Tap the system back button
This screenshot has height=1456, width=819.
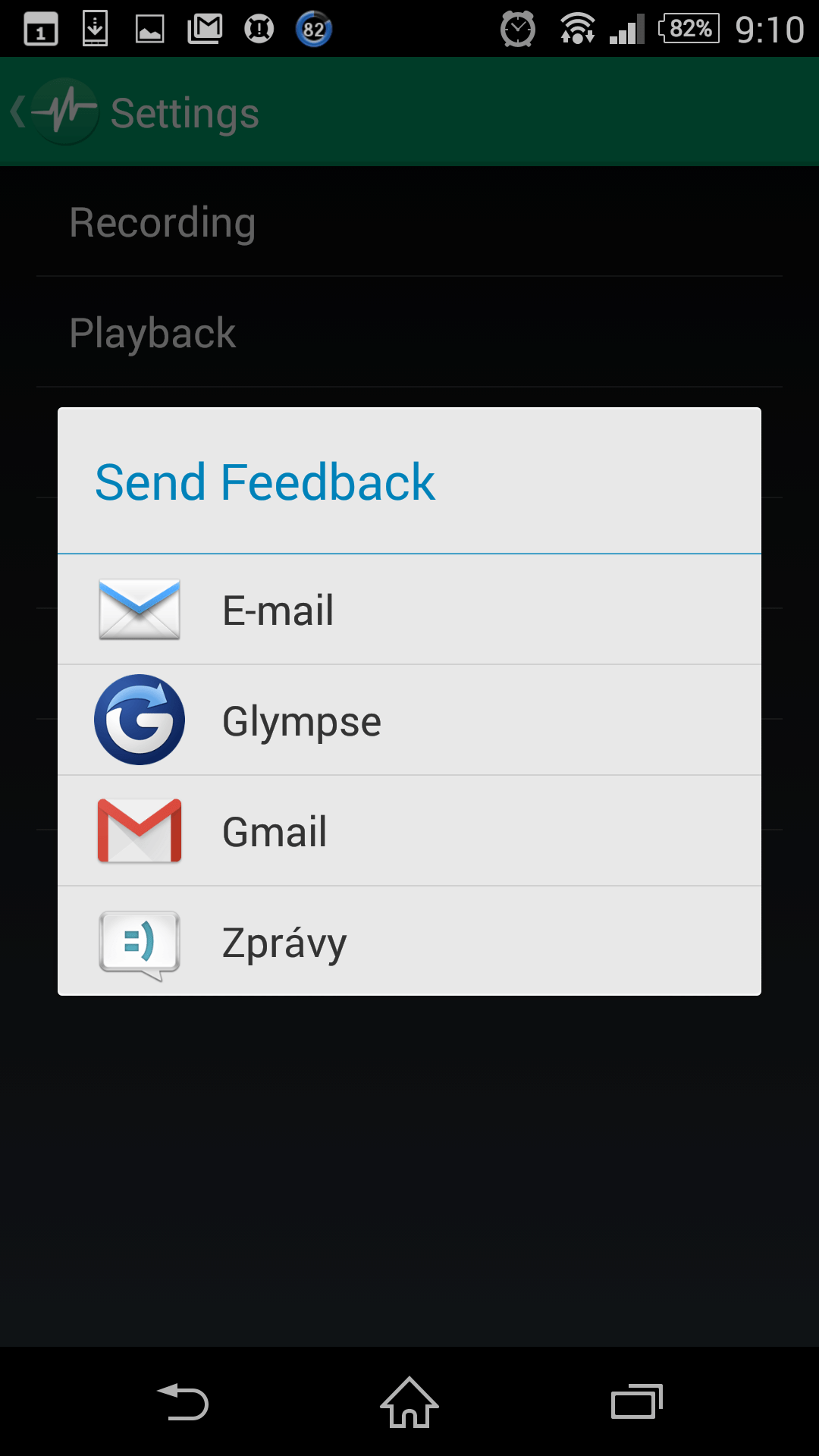pyautogui.click(x=183, y=1402)
